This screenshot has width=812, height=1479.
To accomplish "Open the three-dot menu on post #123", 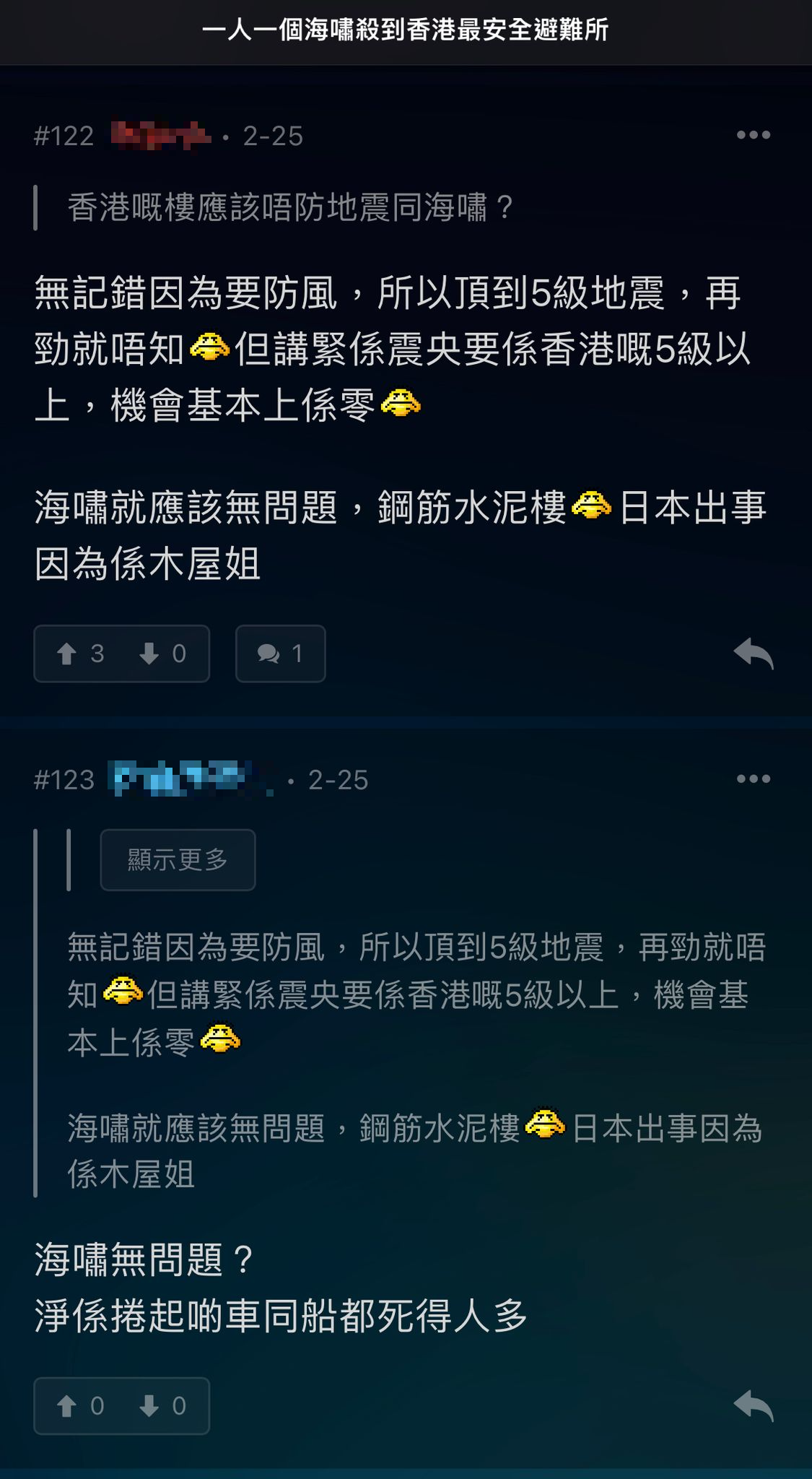I will click(755, 778).
